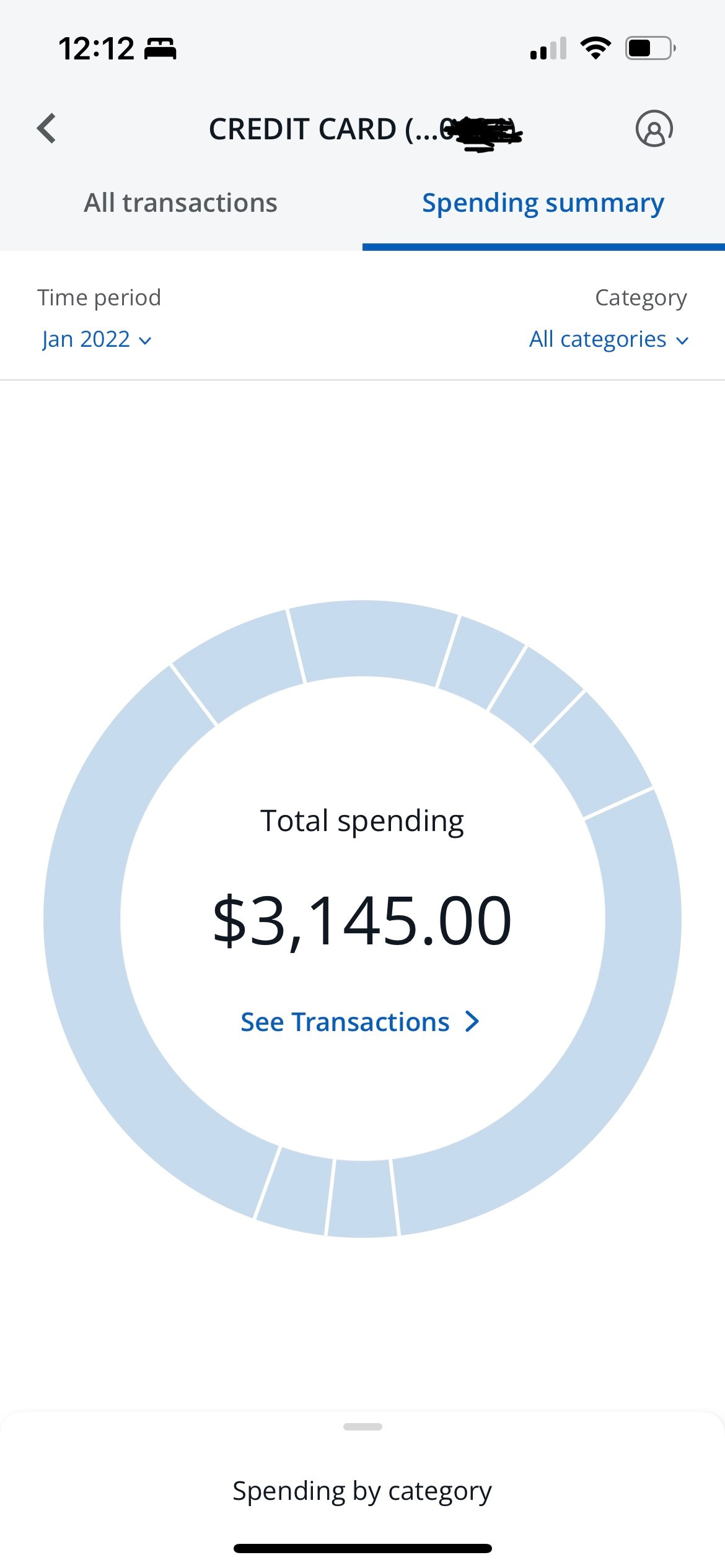This screenshot has width=725, height=1568.
Task: Open the profile icon in the header
Action: (x=654, y=128)
